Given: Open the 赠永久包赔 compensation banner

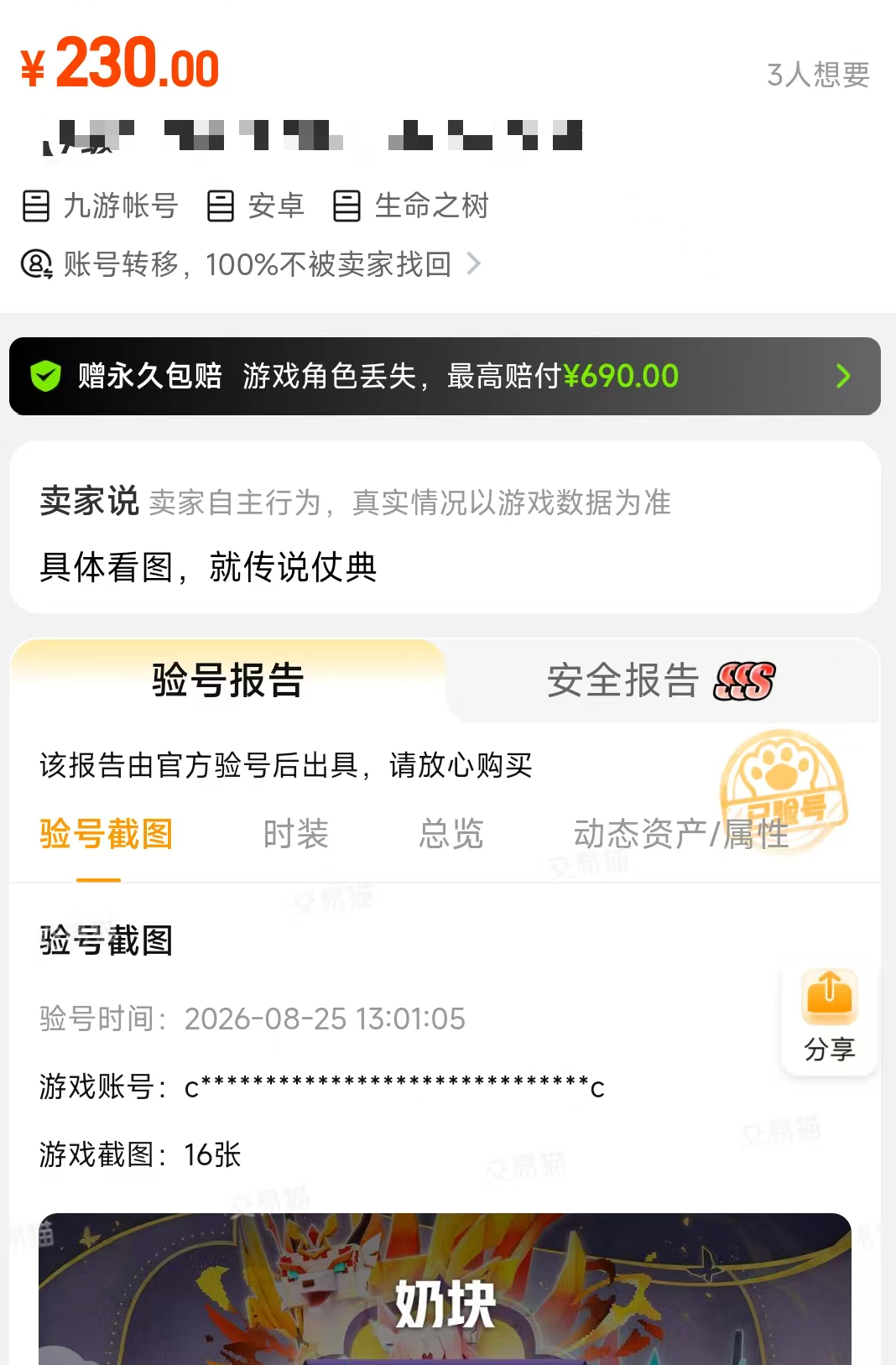Looking at the screenshot, I should (445, 376).
